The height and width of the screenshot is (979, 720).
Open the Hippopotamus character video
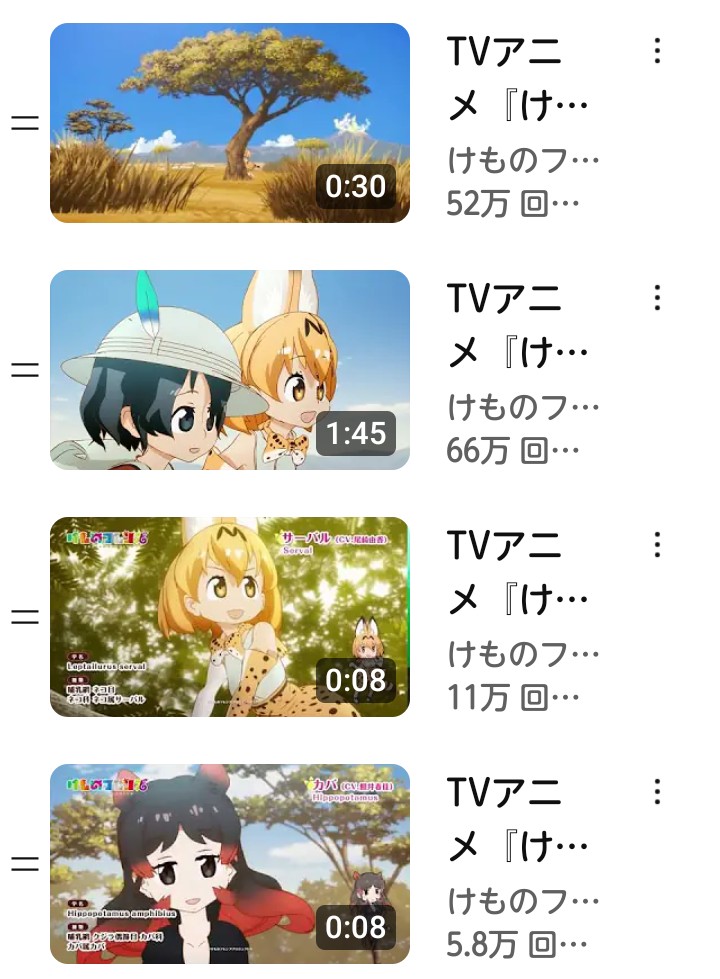pyautogui.click(x=229, y=863)
